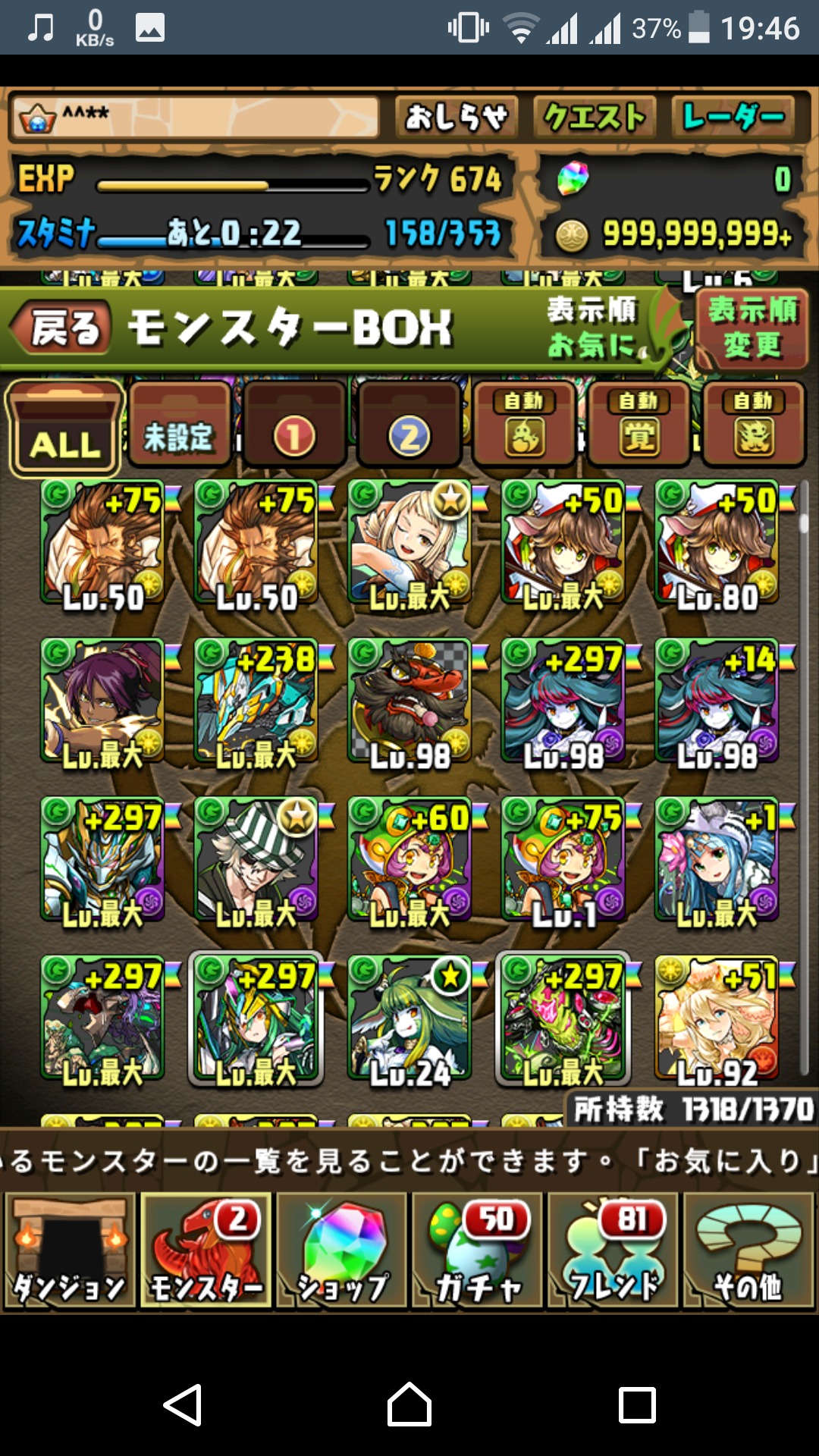Open おしらせ announcements
Image resolution: width=819 pixels, height=1456 pixels.
(457, 118)
